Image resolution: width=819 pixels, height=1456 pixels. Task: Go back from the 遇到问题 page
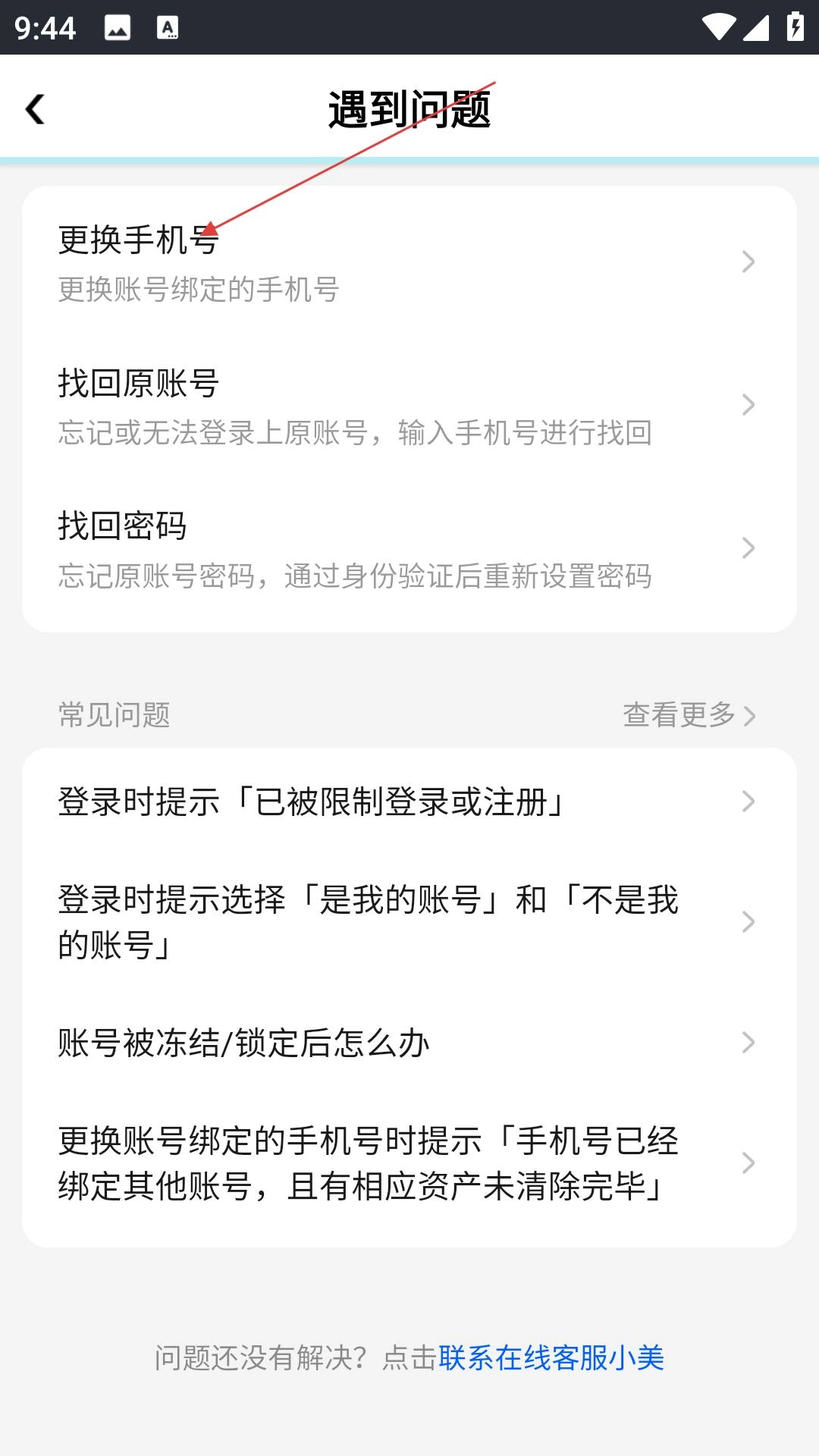click(x=36, y=109)
